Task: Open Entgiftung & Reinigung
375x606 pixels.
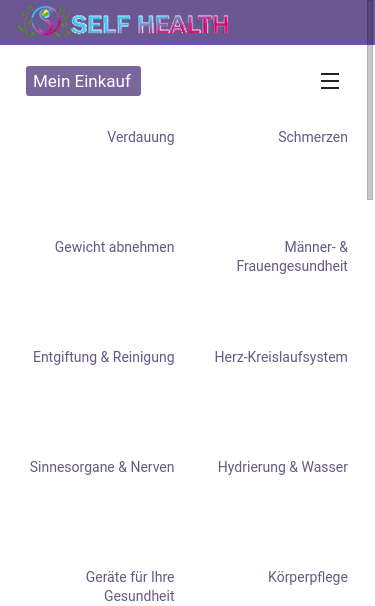Action: click(x=104, y=357)
